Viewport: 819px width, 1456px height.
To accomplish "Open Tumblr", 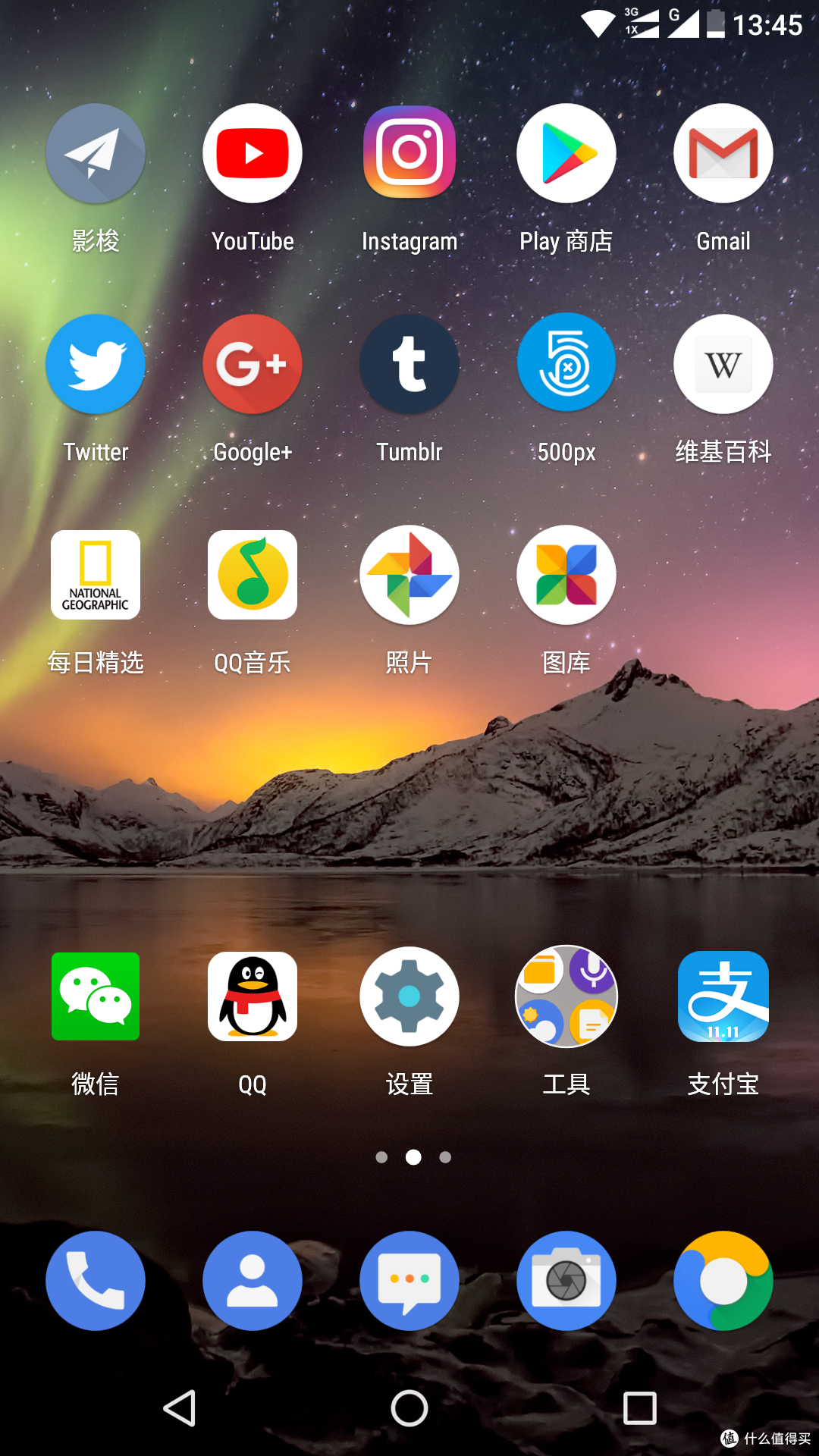I will tap(409, 364).
